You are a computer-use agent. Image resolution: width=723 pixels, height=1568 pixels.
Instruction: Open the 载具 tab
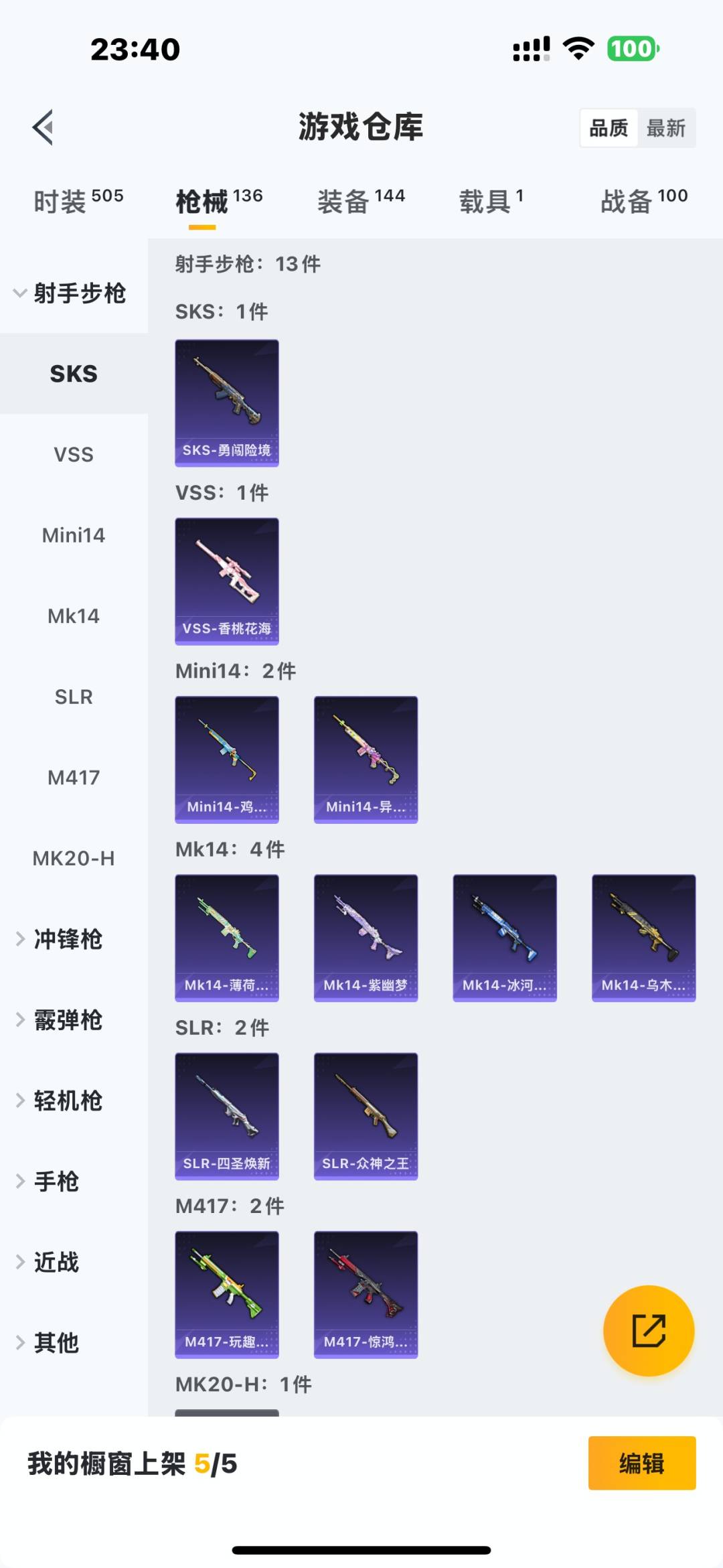[x=491, y=201]
